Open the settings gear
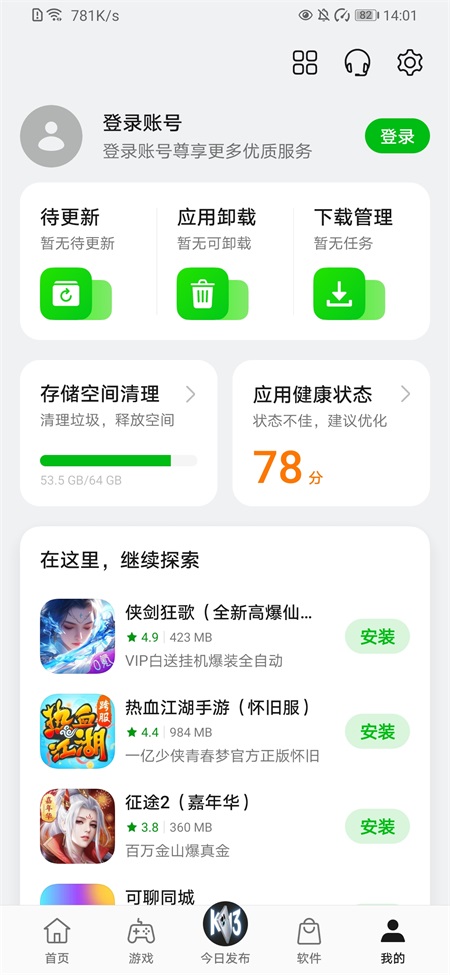This screenshot has width=450, height=975. [x=410, y=62]
